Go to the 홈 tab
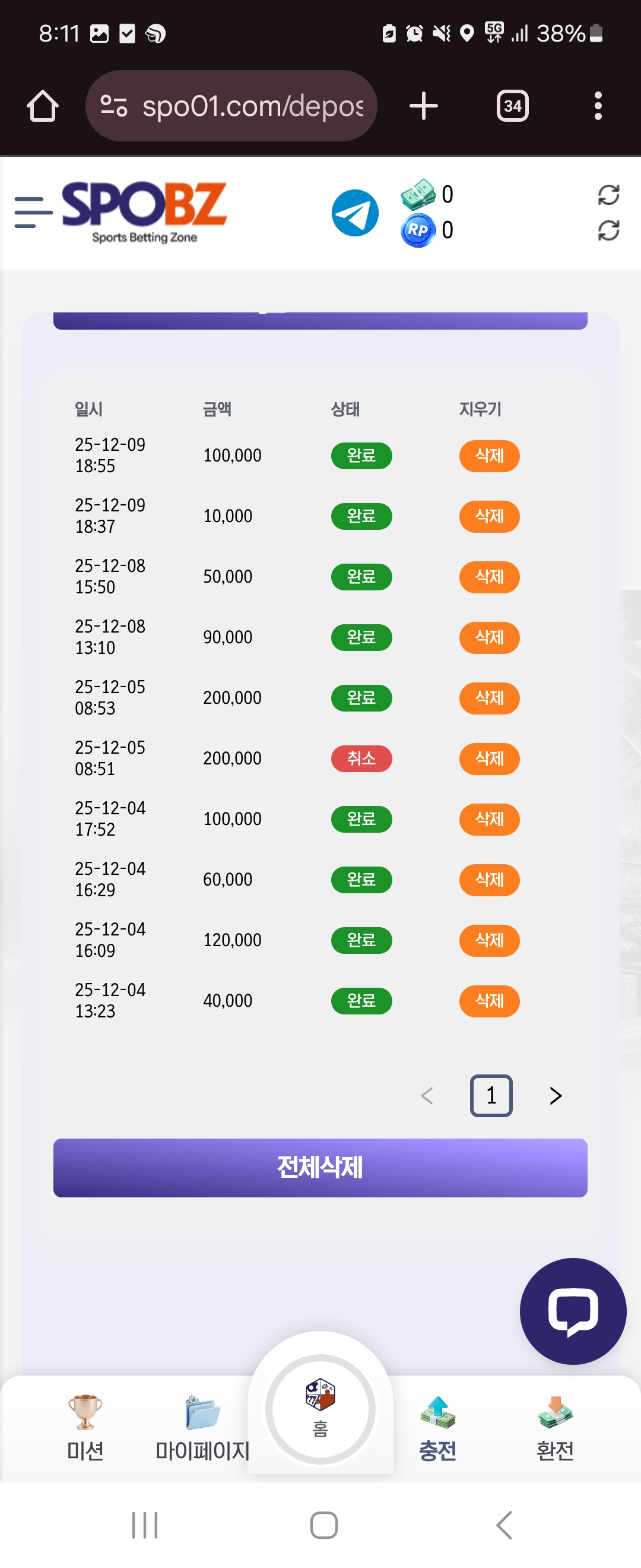 (320, 1409)
